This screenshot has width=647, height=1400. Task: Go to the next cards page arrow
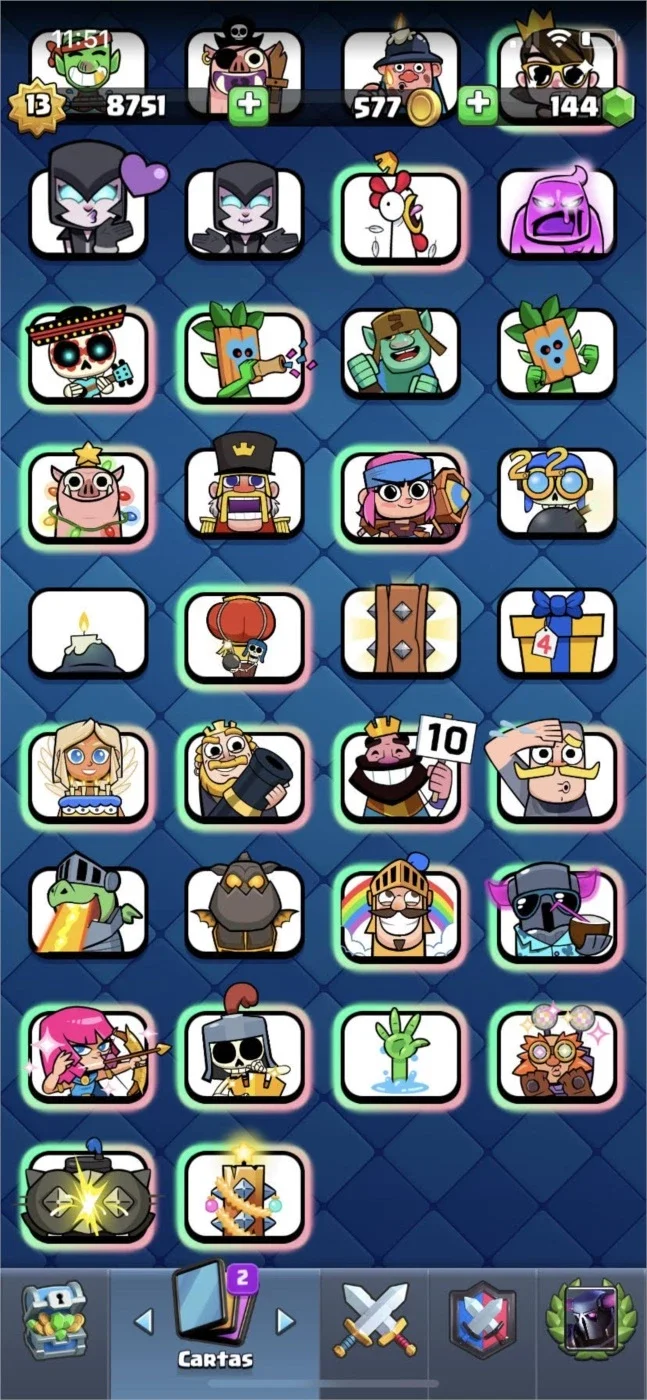click(x=286, y=1322)
